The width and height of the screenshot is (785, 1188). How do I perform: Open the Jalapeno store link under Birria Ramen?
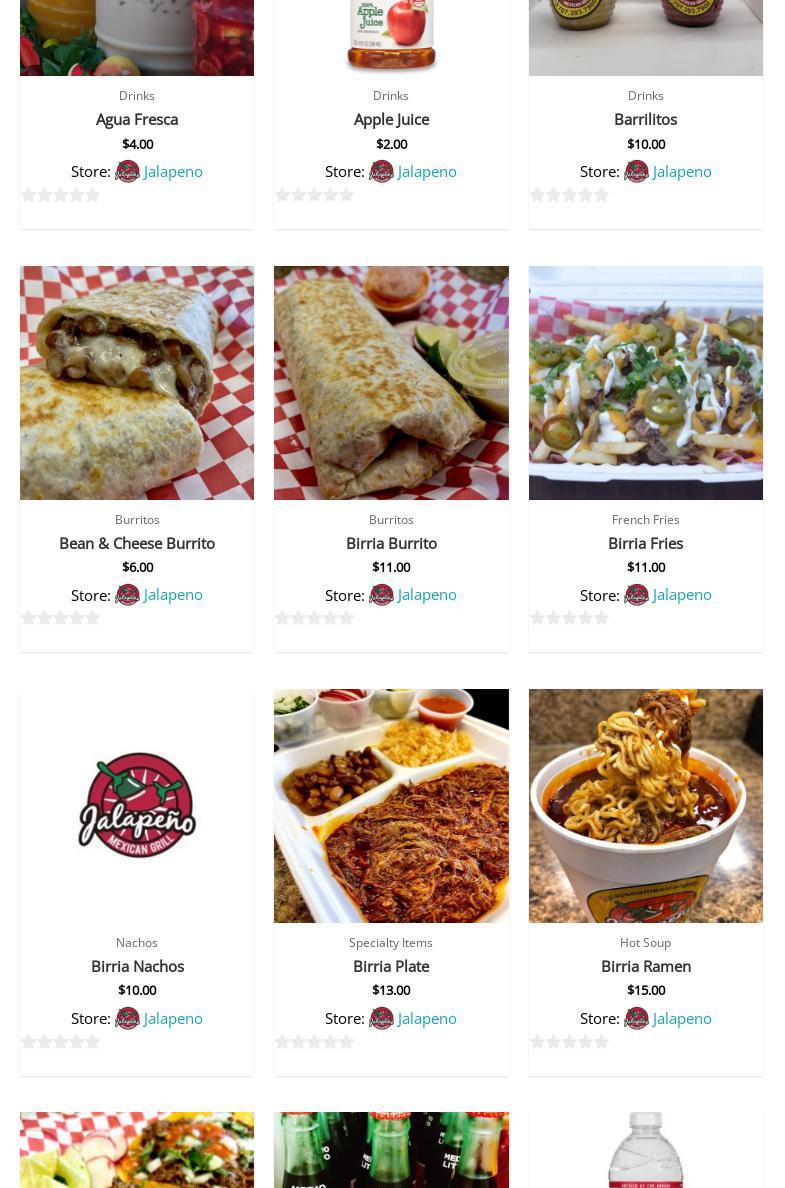pos(681,1018)
